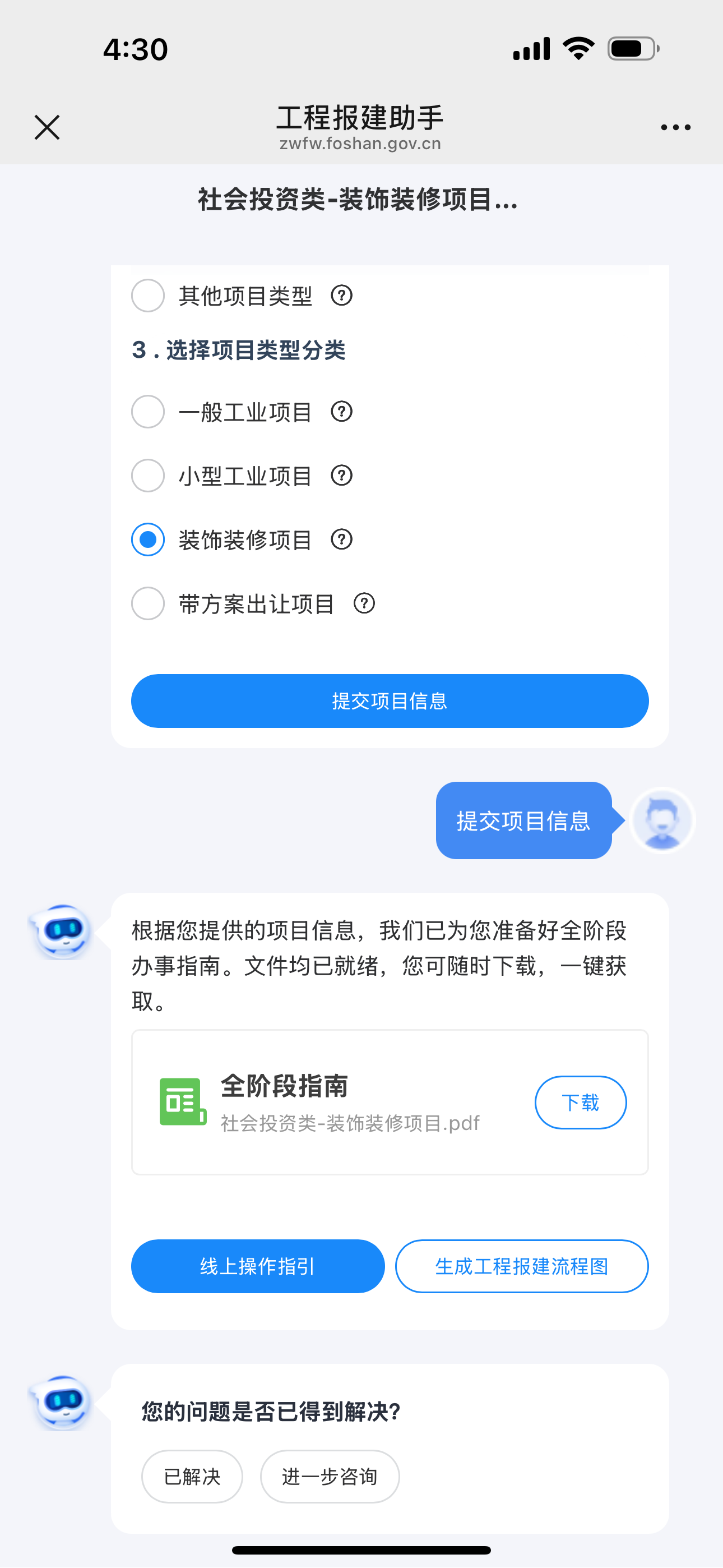The image size is (723, 1568).
Task: Select the 其他项目类型 radio option
Action: [148, 296]
